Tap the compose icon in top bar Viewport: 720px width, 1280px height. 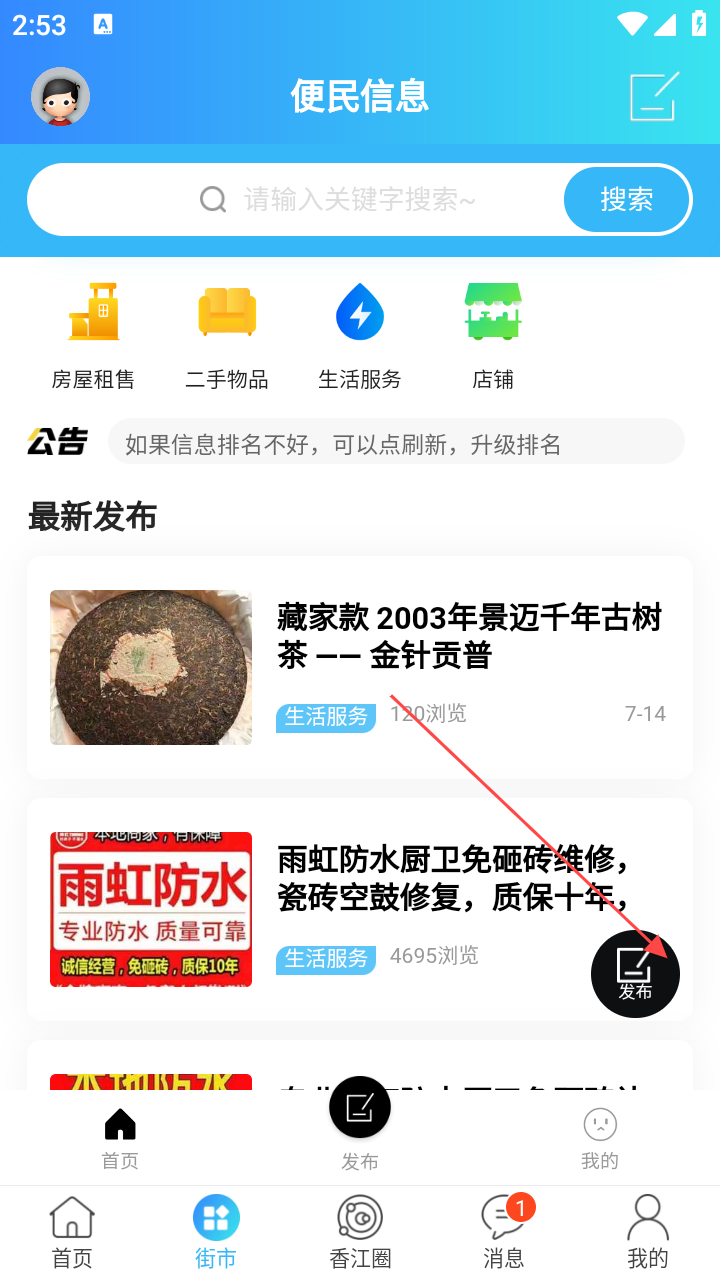coord(655,97)
